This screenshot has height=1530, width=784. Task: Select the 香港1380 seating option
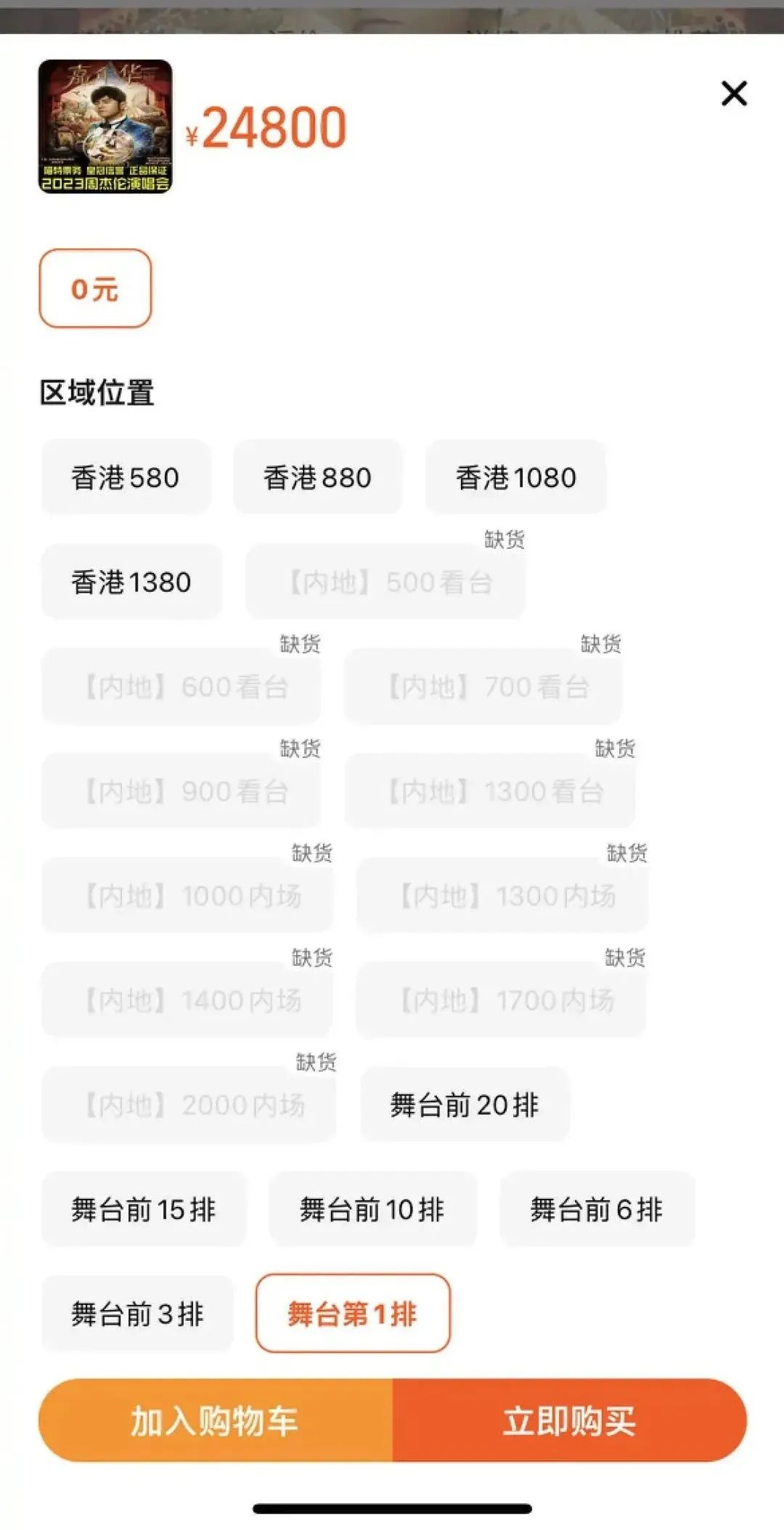pos(131,581)
